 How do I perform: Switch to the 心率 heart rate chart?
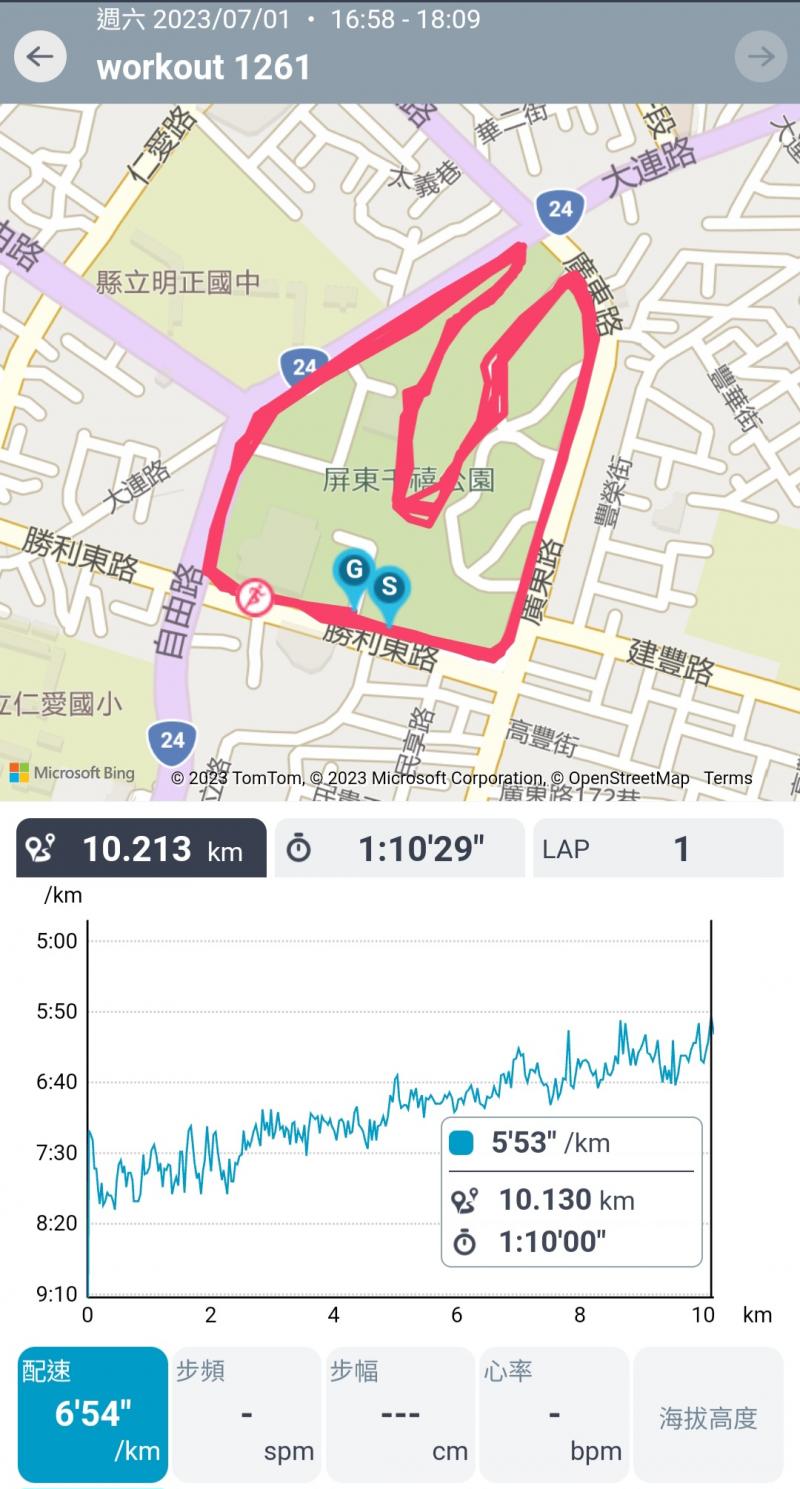coord(554,1414)
